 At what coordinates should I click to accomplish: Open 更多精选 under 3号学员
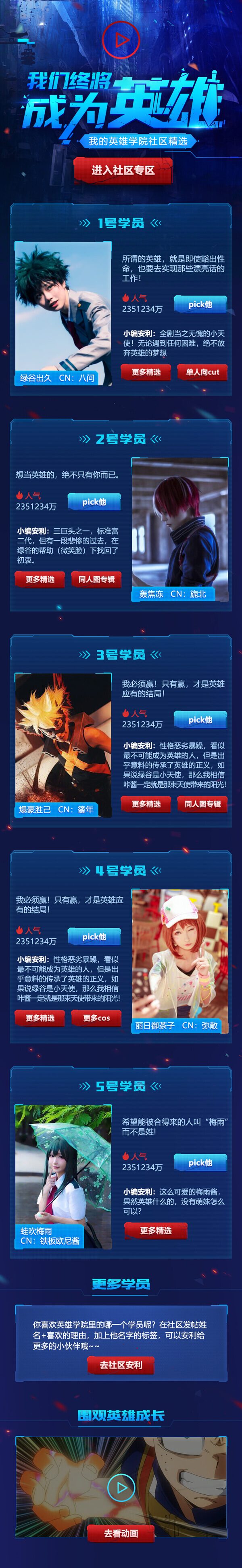tap(146, 804)
